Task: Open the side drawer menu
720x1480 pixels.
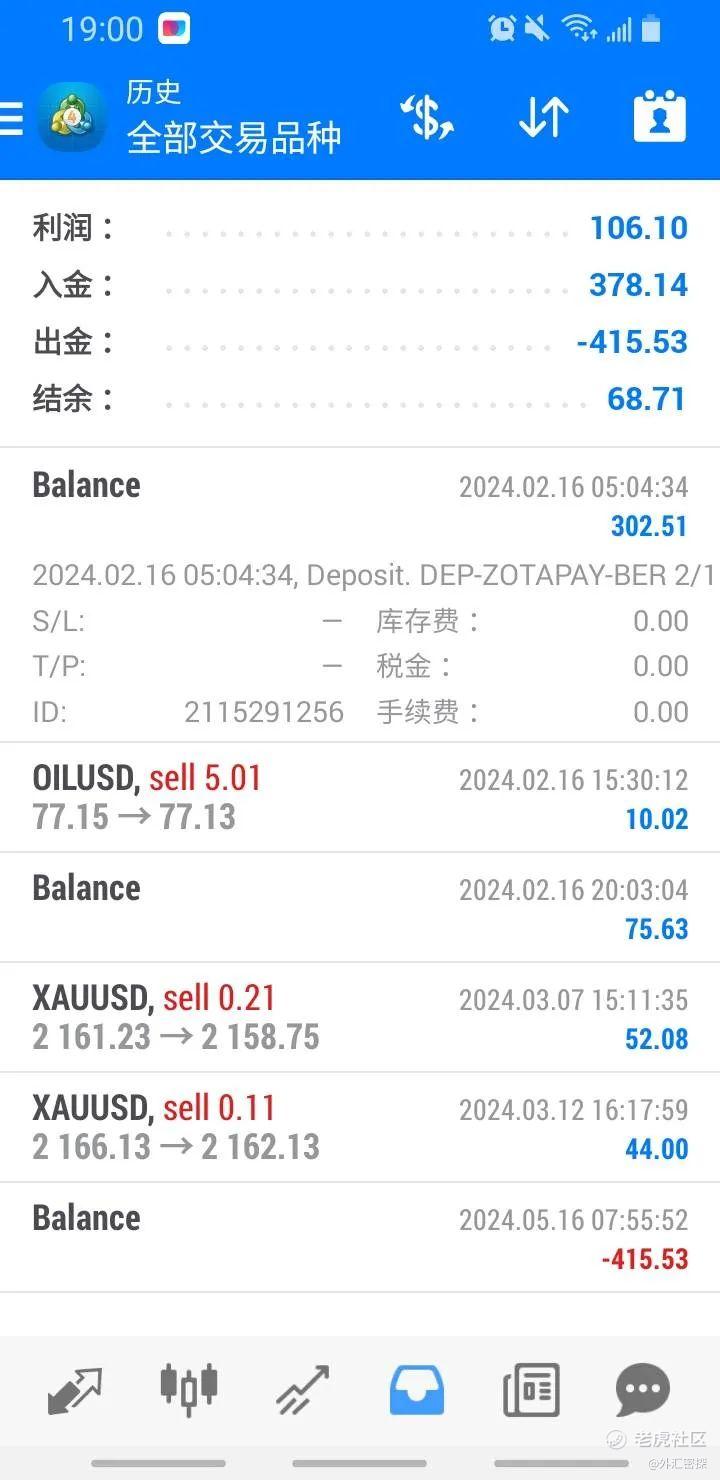Action: tap(12, 118)
